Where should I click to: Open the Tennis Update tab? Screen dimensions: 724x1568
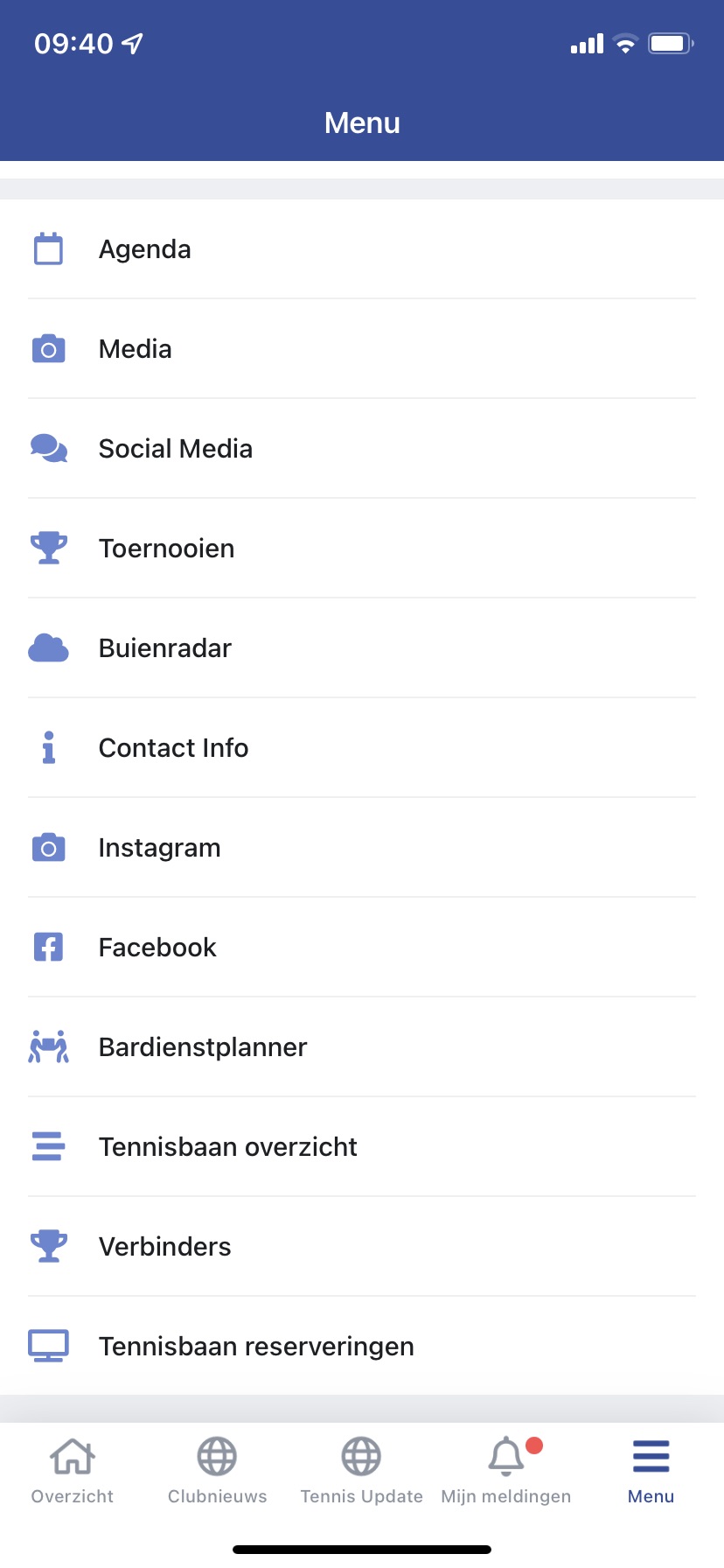click(x=361, y=1471)
